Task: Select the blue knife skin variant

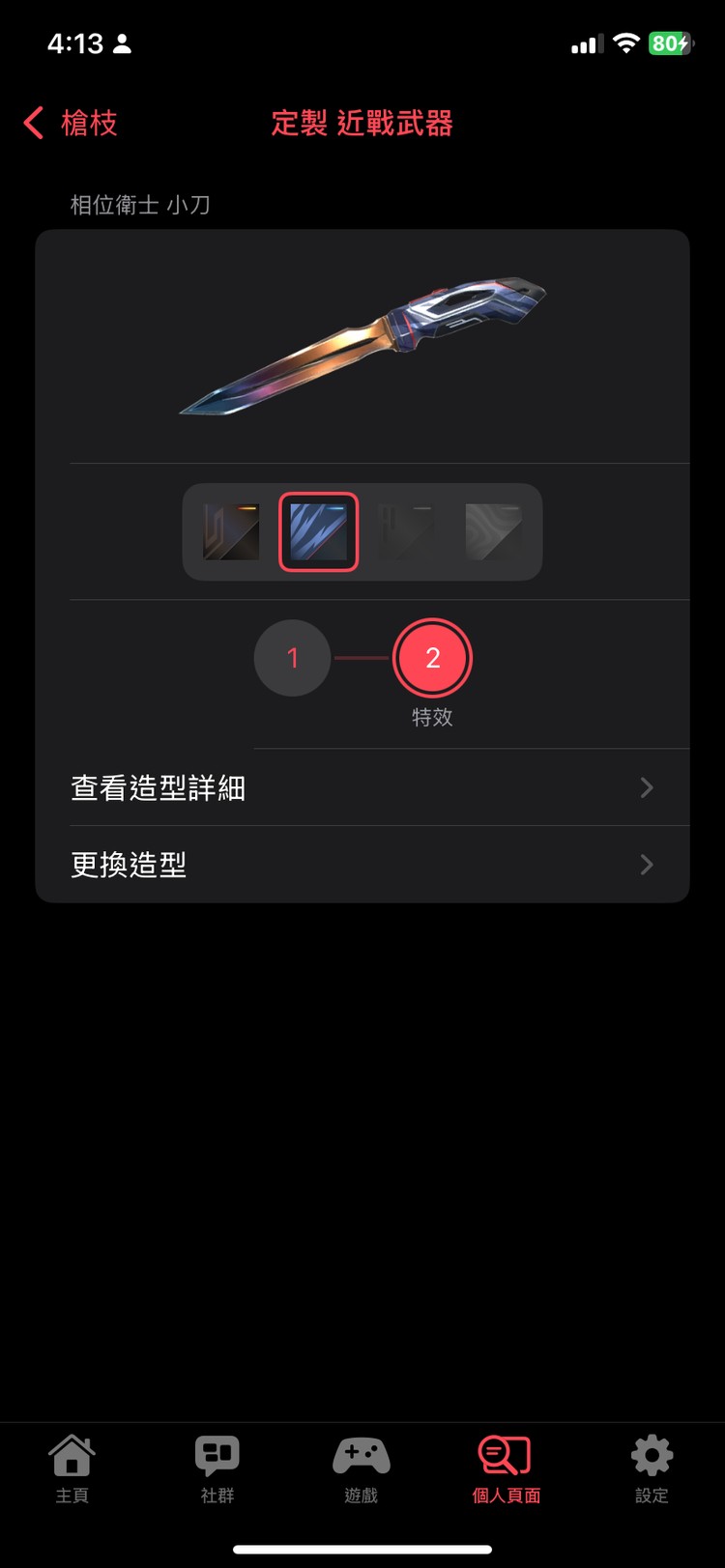Action: [318, 530]
